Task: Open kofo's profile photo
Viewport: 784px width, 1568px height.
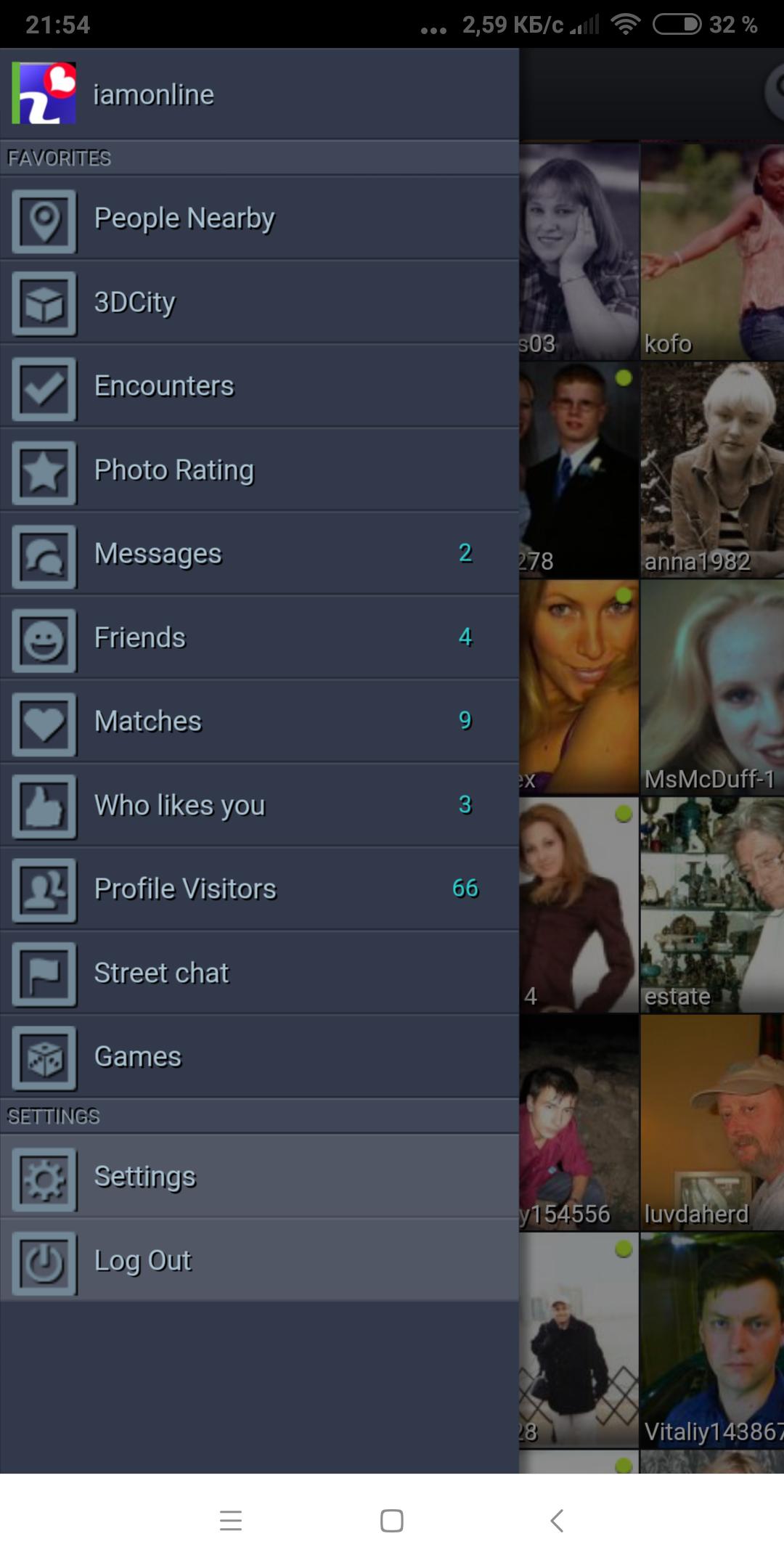Action: [x=711, y=250]
